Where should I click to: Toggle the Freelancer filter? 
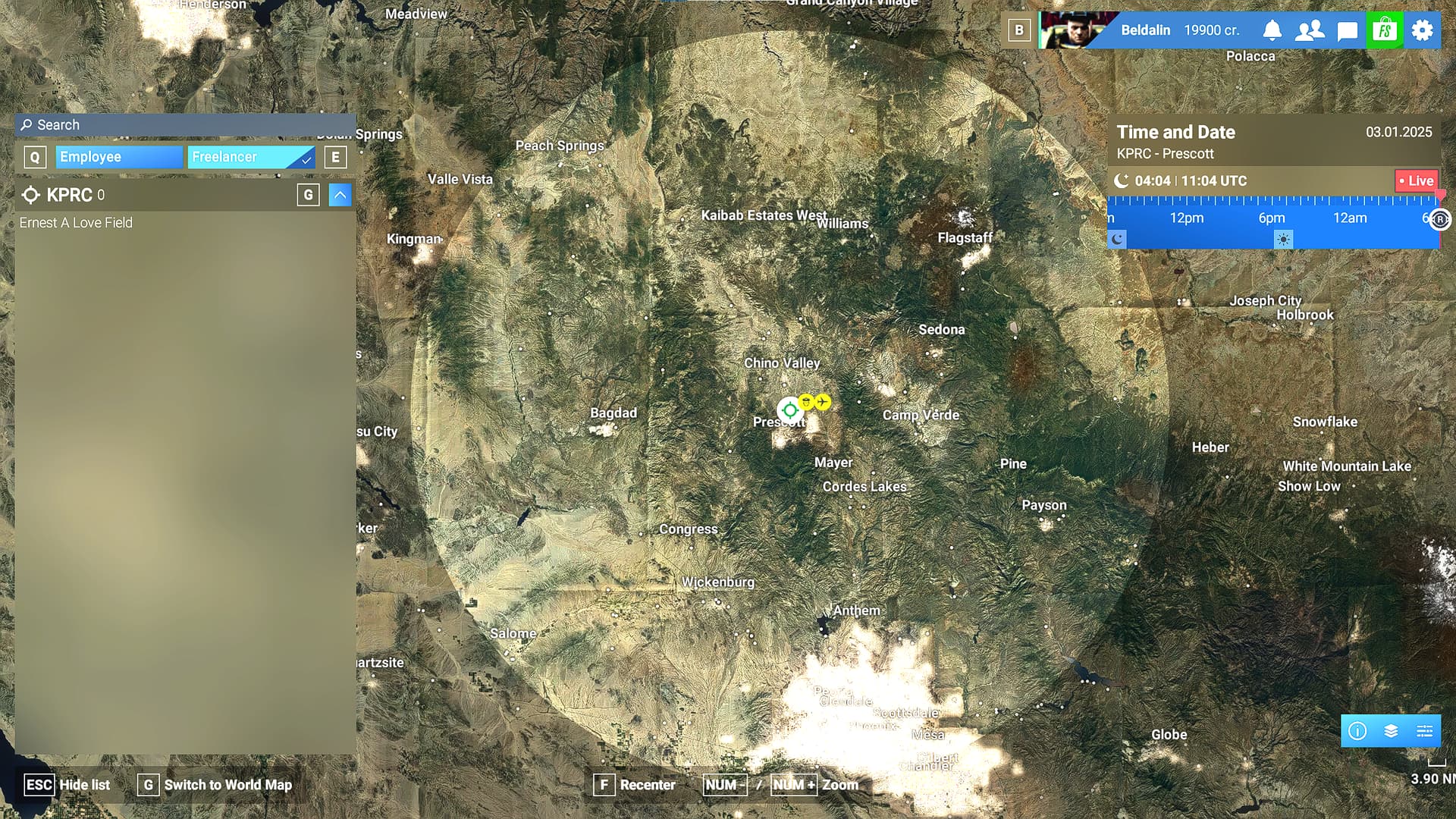(x=250, y=157)
